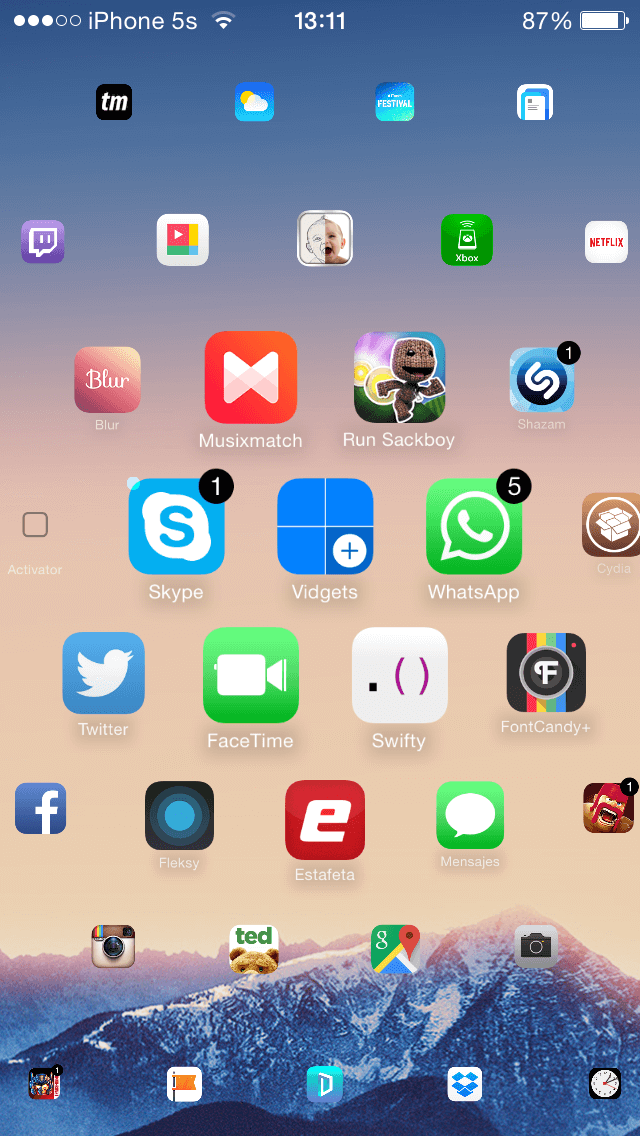640x1136 pixels.
Task: Open the Estafeta app
Action: [325, 819]
